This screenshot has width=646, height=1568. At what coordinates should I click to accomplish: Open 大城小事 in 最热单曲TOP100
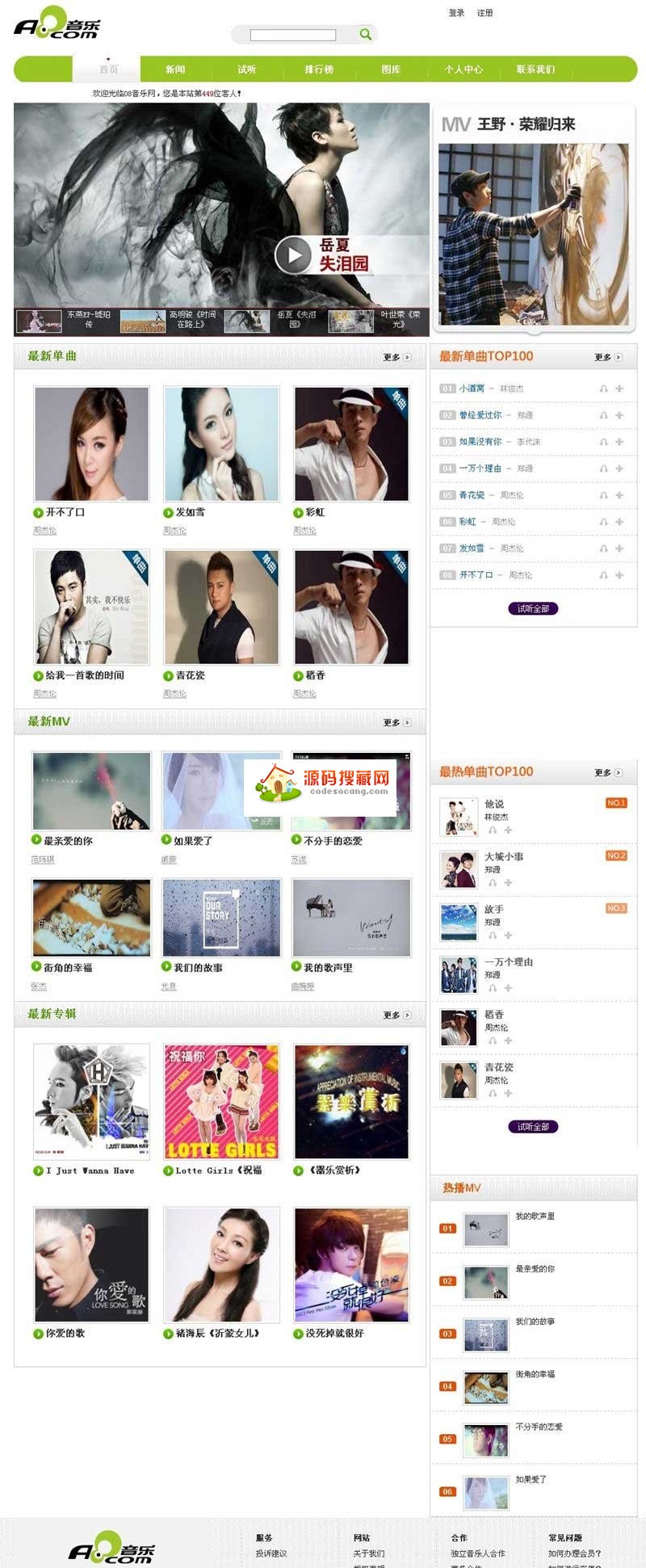504,856
